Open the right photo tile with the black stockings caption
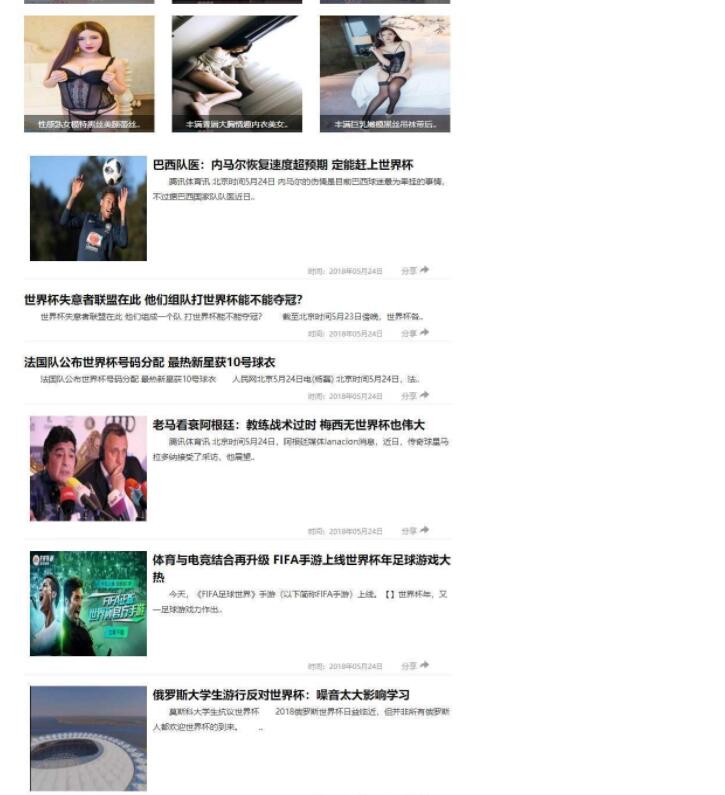Viewport: 725px width, 795px height. (385, 73)
